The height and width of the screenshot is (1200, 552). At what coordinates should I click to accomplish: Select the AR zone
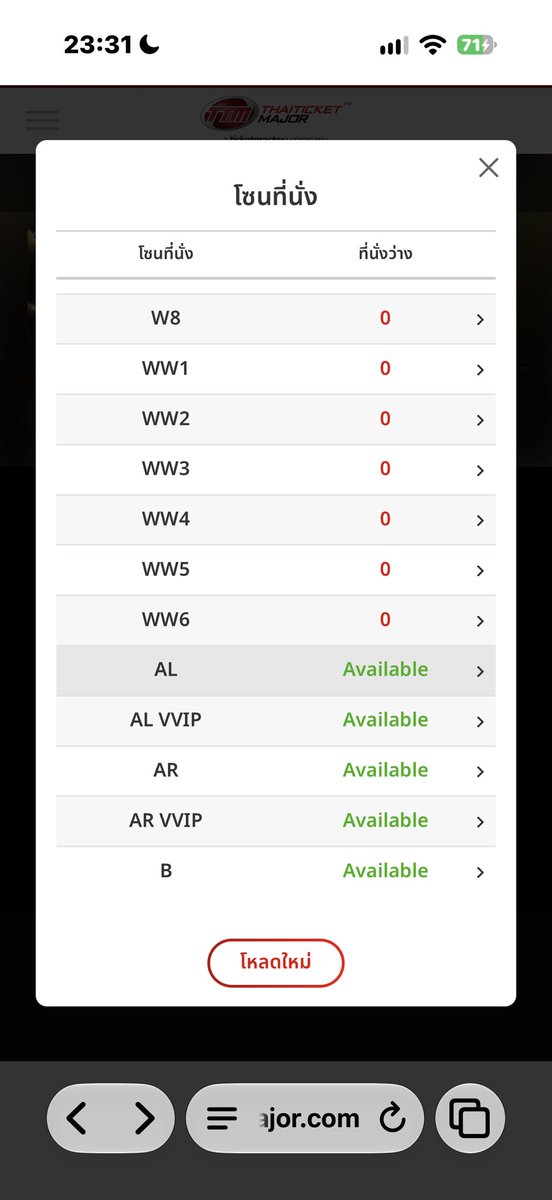point(276,771)
